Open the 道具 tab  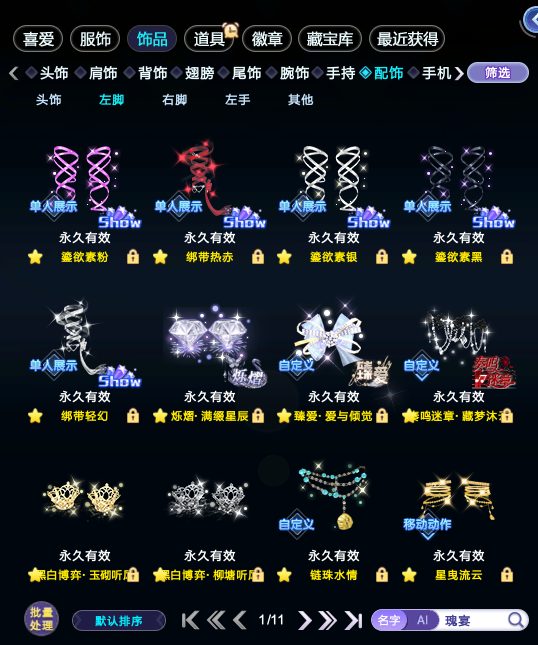tap(209, 39)
